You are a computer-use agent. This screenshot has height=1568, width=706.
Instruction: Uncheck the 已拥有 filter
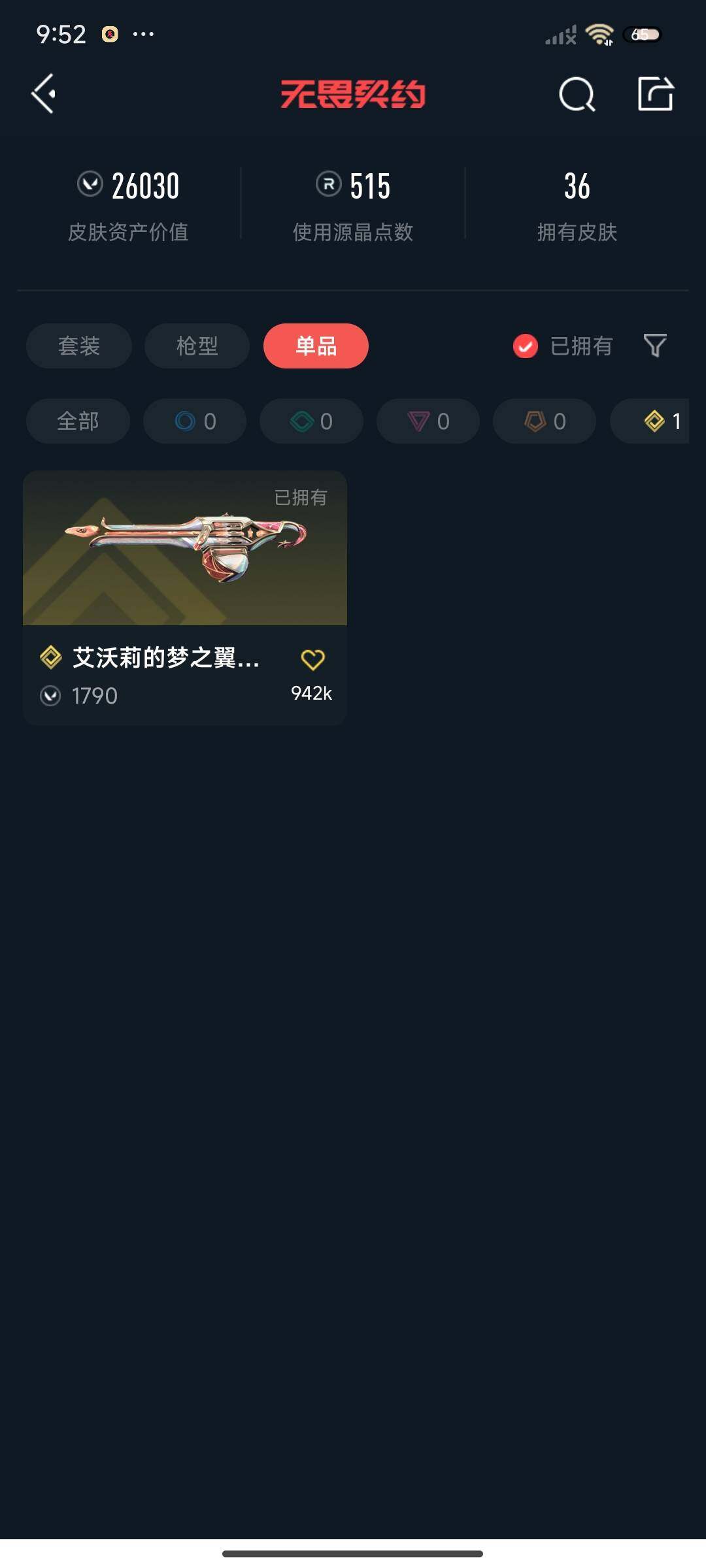coord(526,346)
